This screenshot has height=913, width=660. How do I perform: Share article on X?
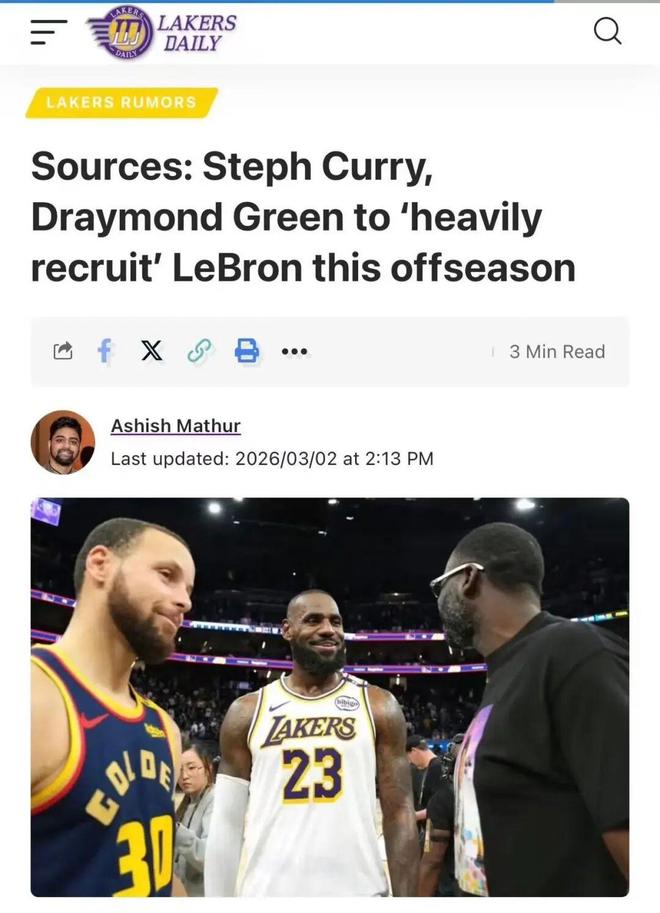pos(151,351)
